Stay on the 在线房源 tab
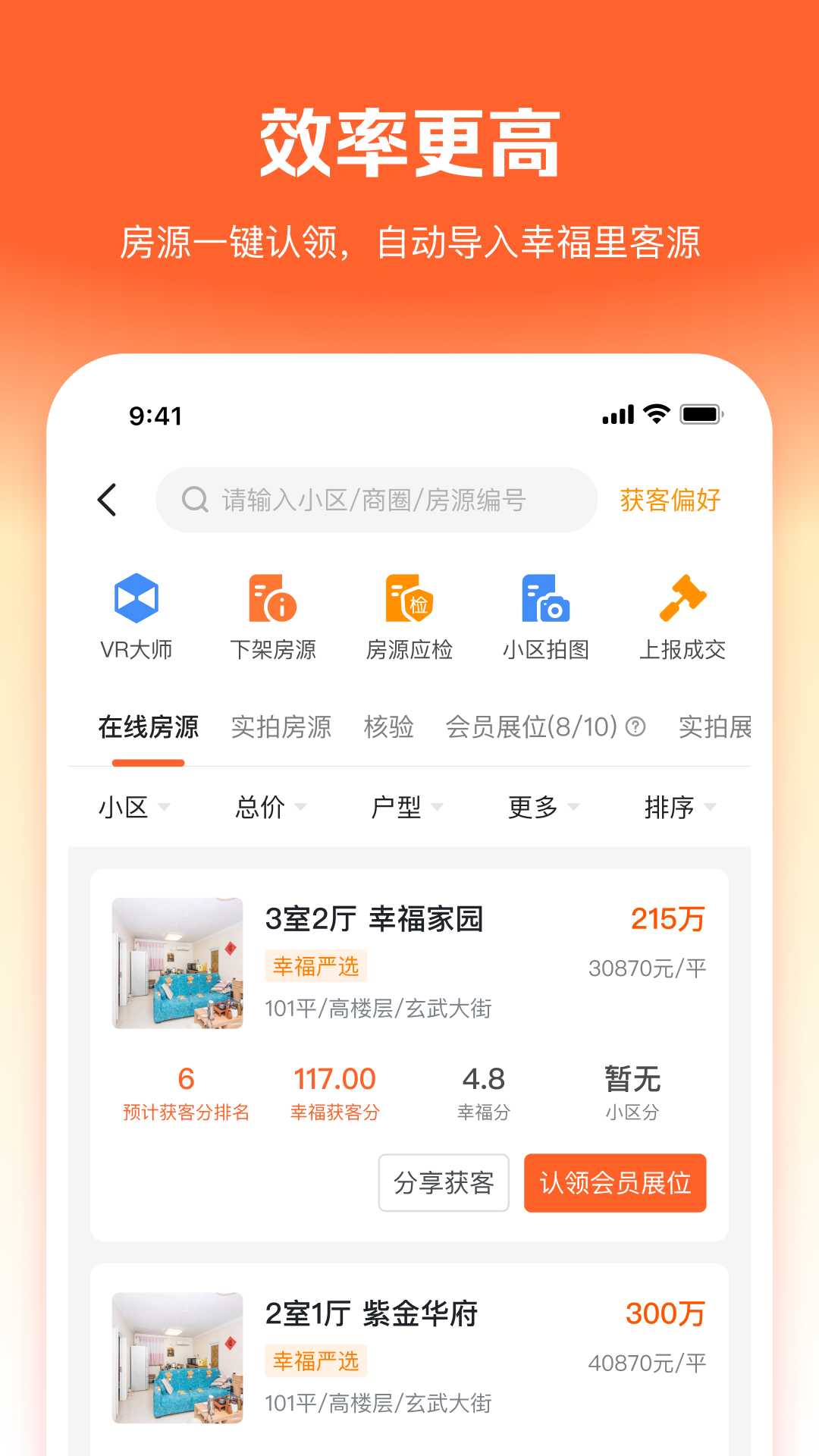Viewport: 819px width, 1456px height. coord(149,726)
